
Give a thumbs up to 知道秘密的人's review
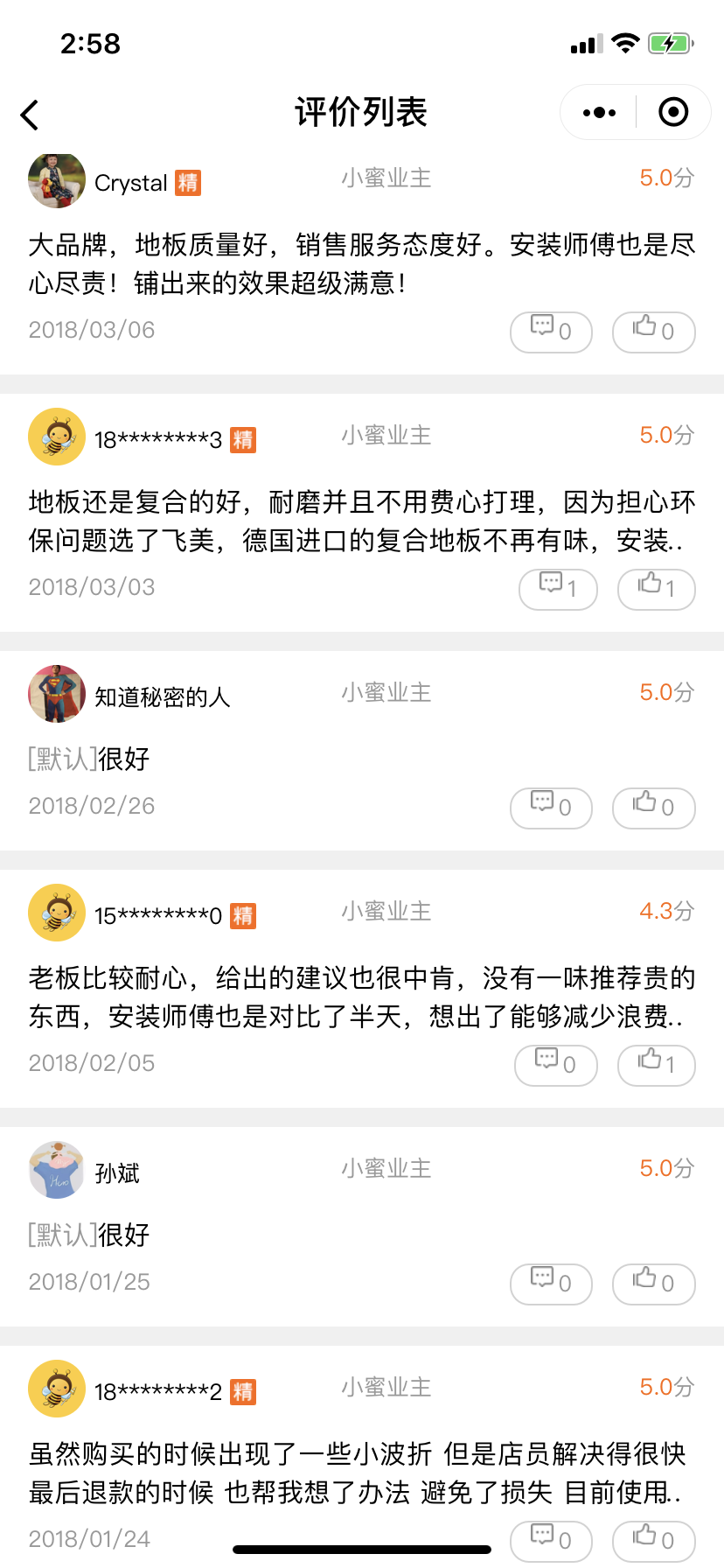[654, 808]
